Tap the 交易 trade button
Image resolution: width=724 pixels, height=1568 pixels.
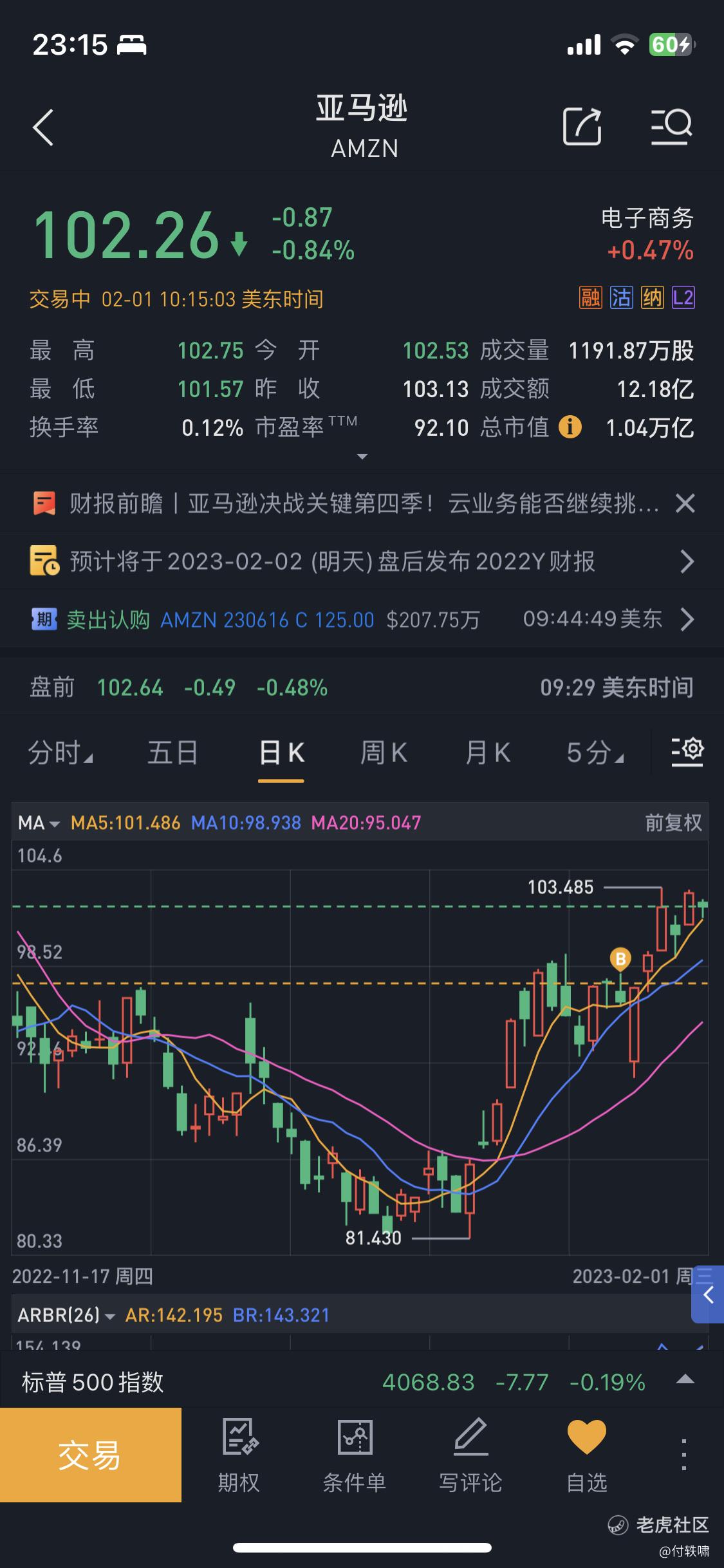[91, 1454]
